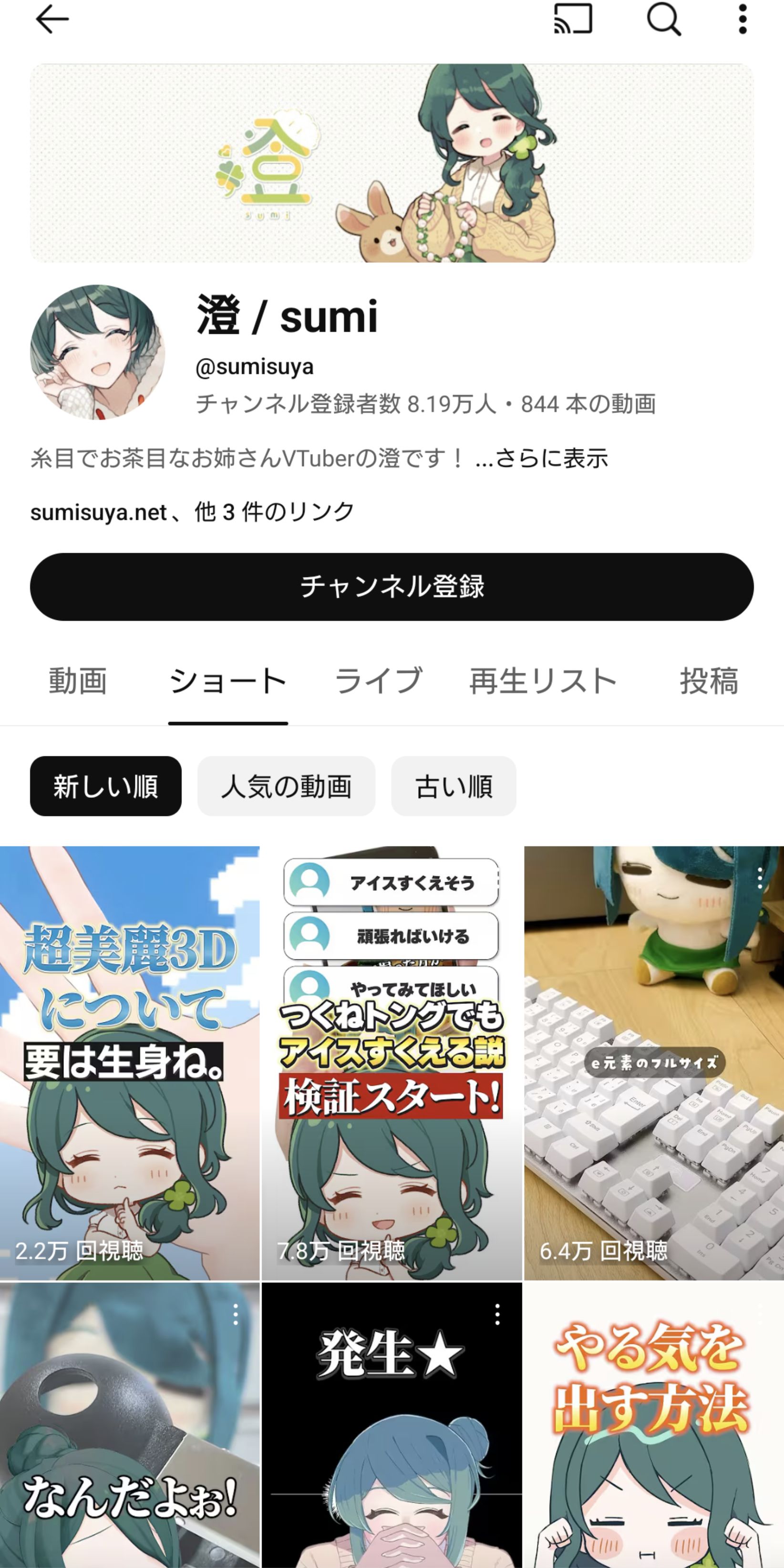Select the ショート tab
This screenshot has height=1568, width=784.
pos(228,681)
